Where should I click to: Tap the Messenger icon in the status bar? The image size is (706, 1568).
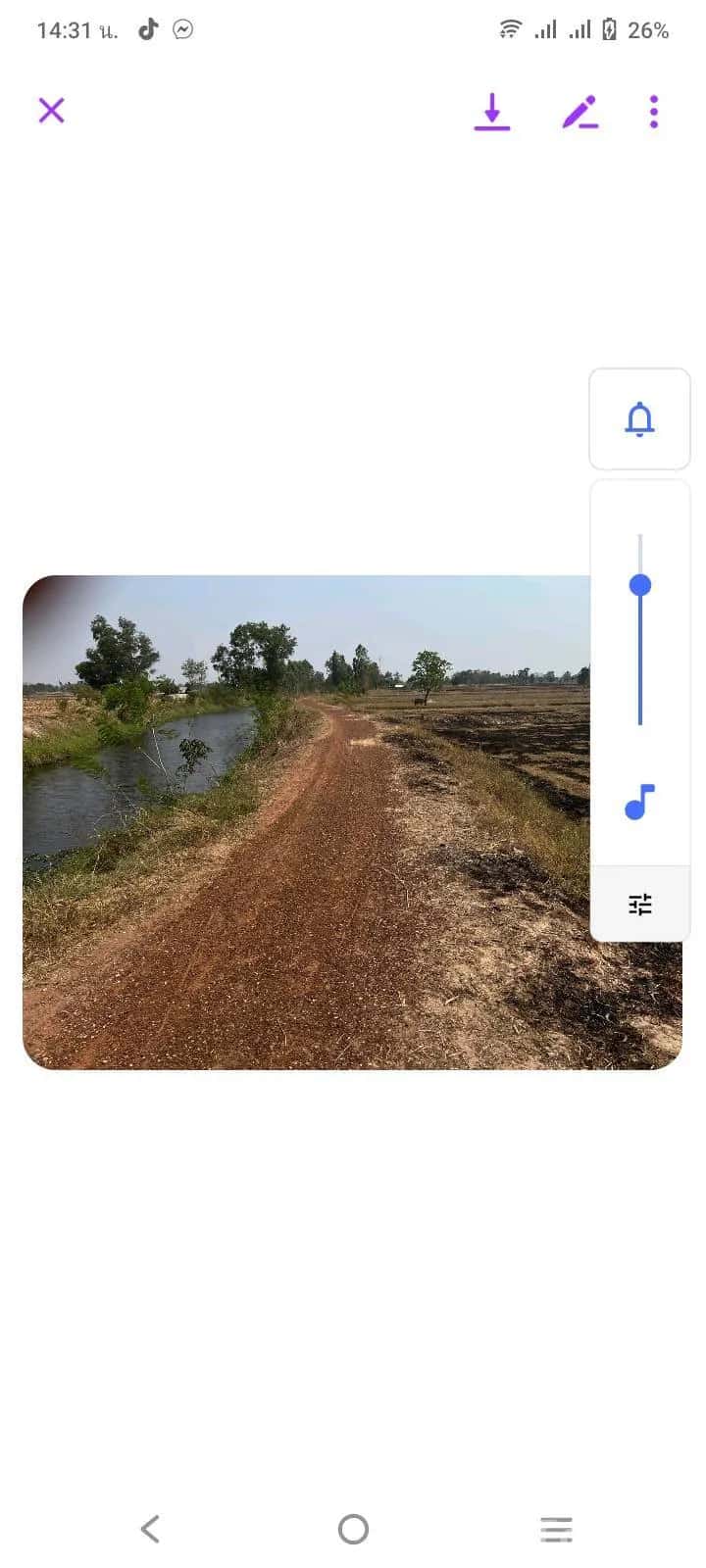click(183, 29)
